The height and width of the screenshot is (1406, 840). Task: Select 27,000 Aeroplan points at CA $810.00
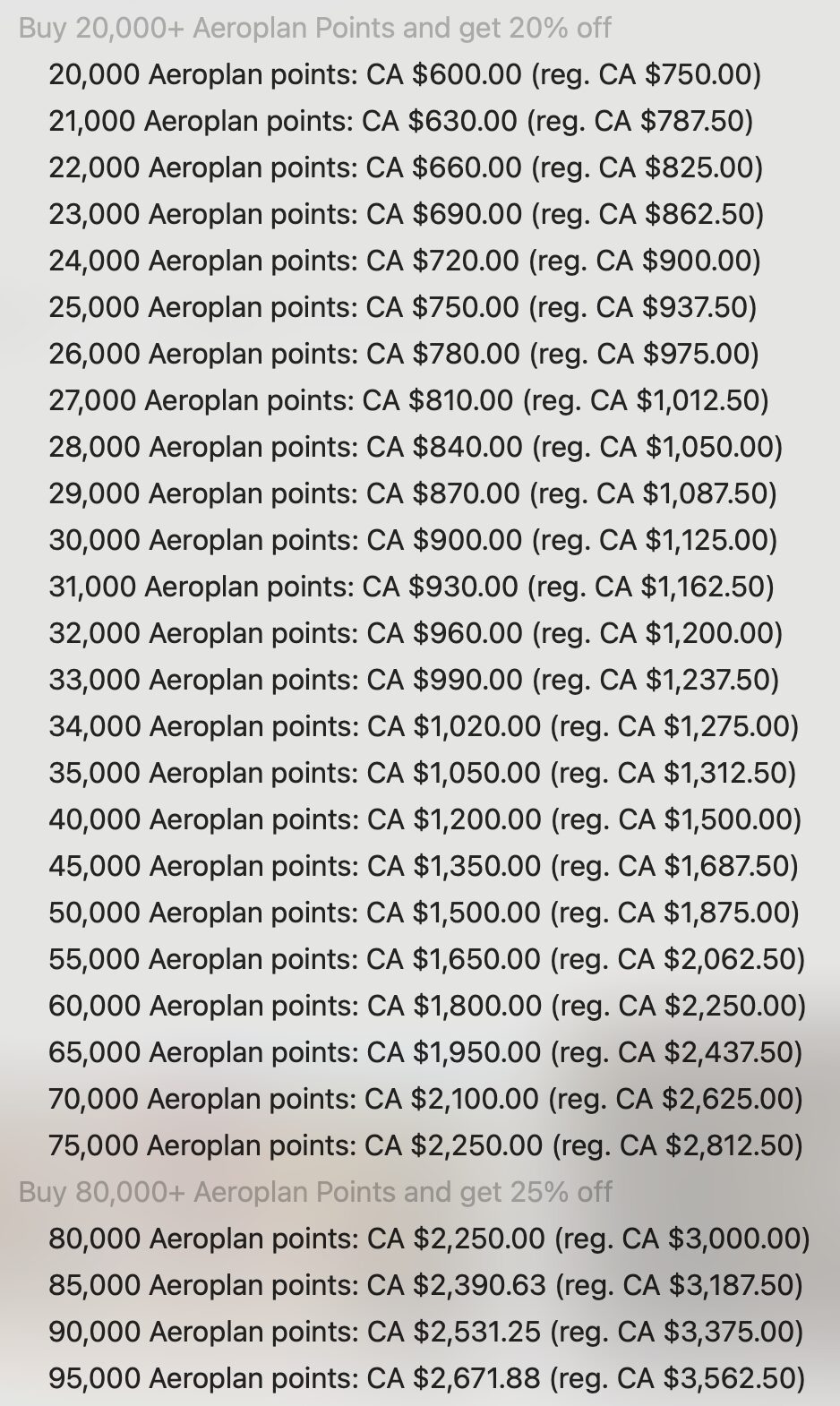point(408,400)
